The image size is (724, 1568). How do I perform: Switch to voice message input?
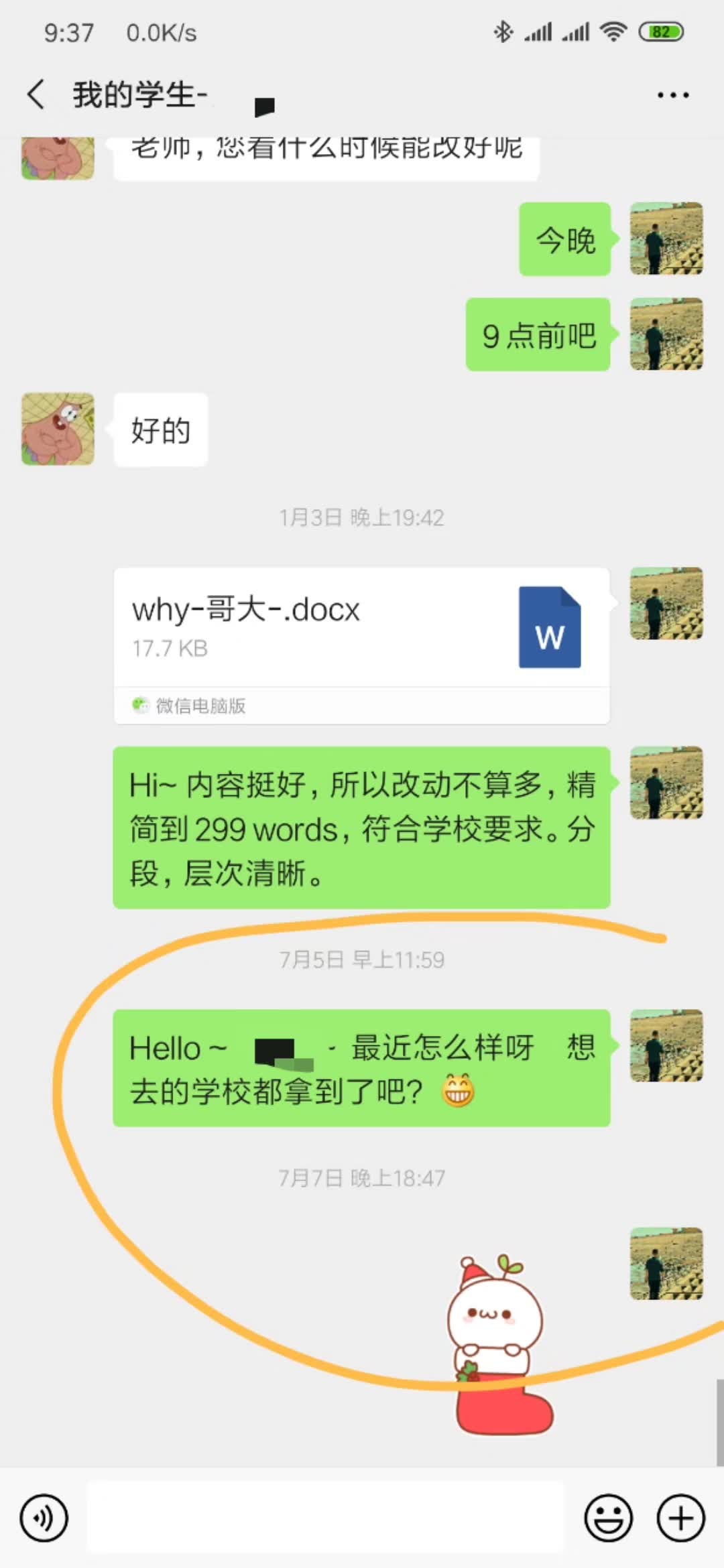click(44, 1518)
